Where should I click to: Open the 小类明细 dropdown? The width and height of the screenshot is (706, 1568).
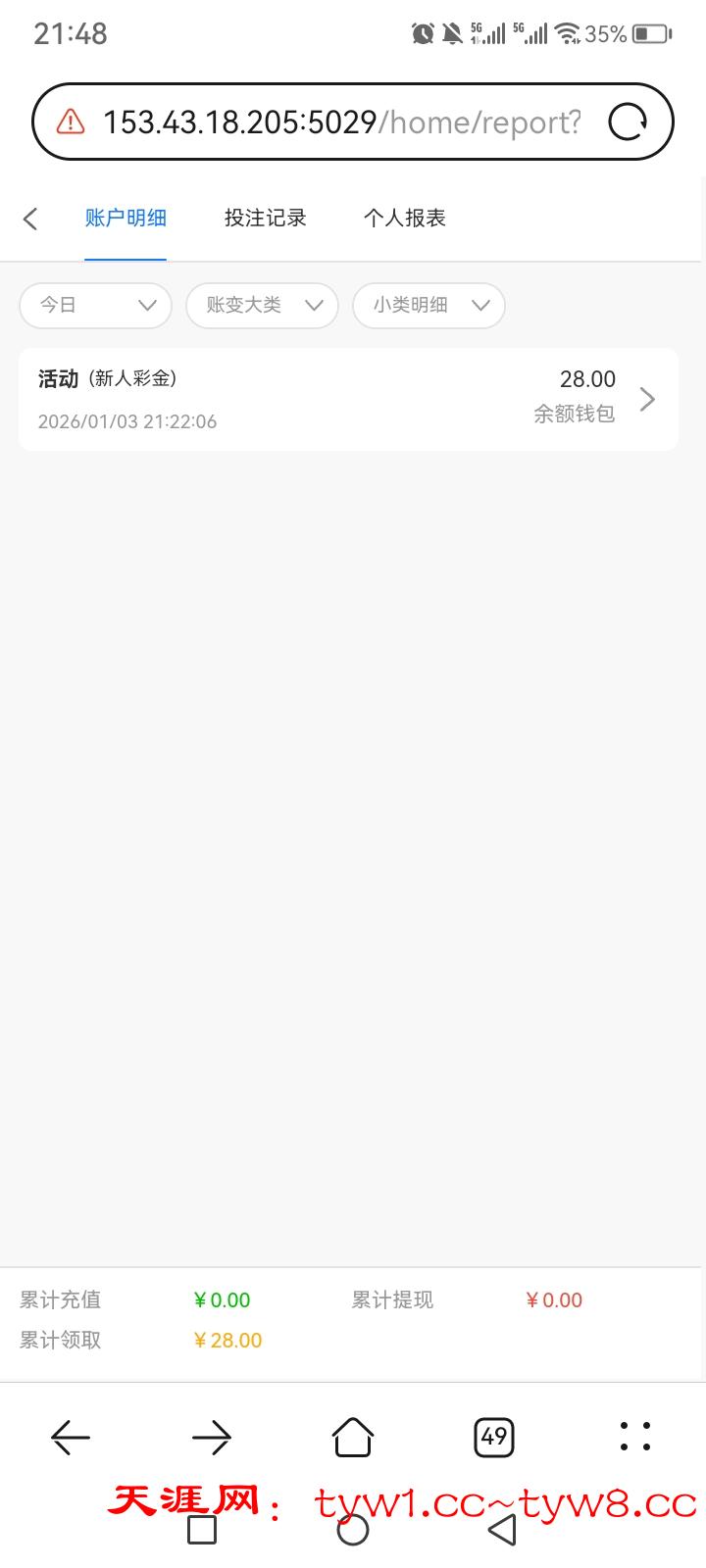[429, 306]
